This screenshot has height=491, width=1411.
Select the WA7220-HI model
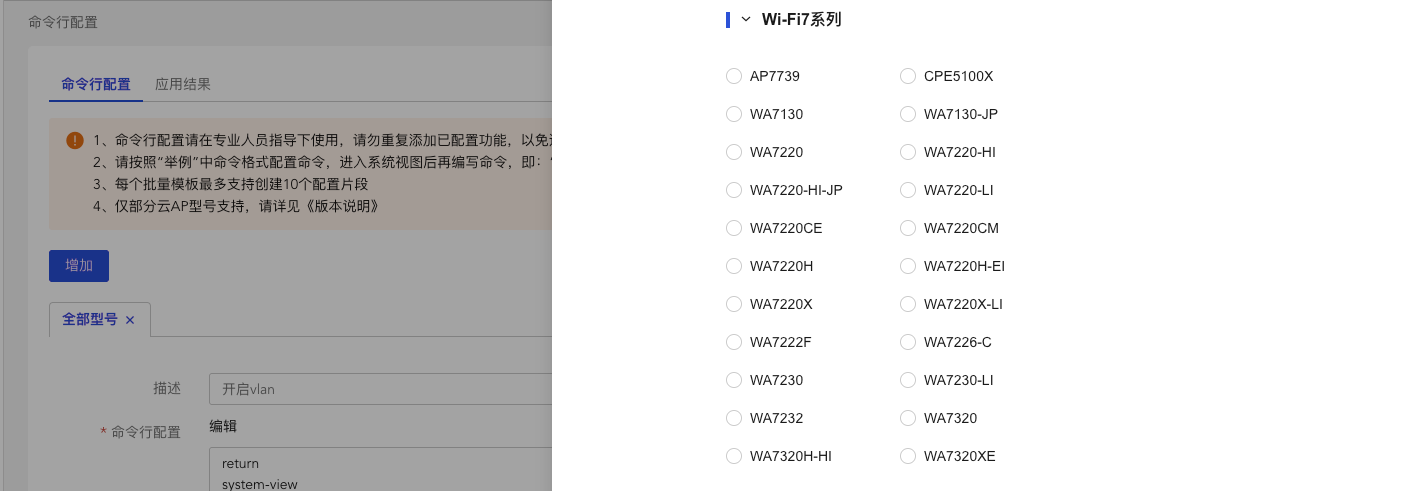[x=908, y=152]
